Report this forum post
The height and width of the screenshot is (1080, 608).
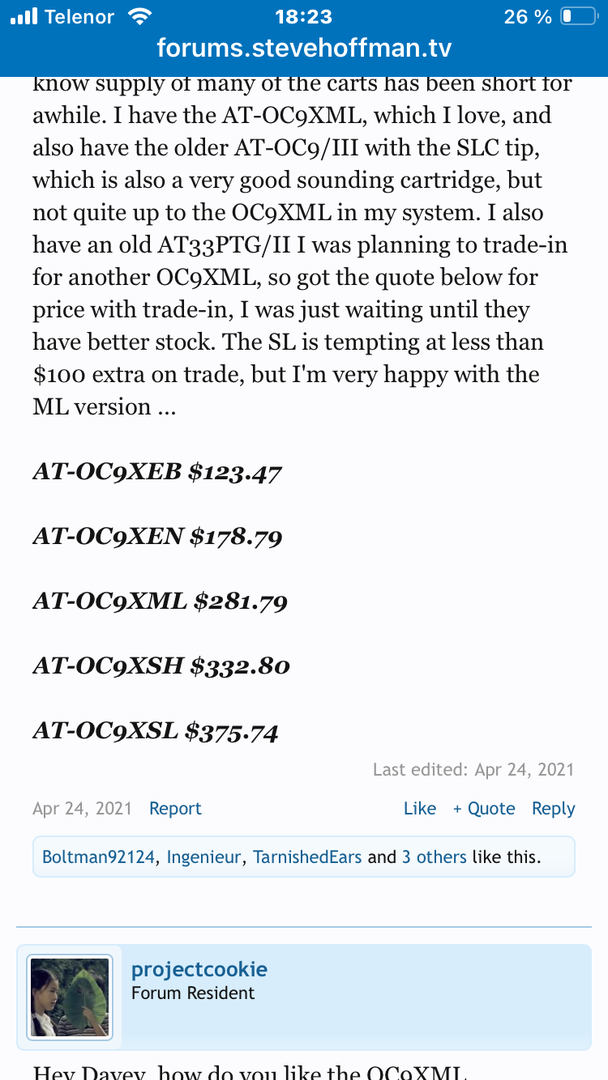coord(175,808)
